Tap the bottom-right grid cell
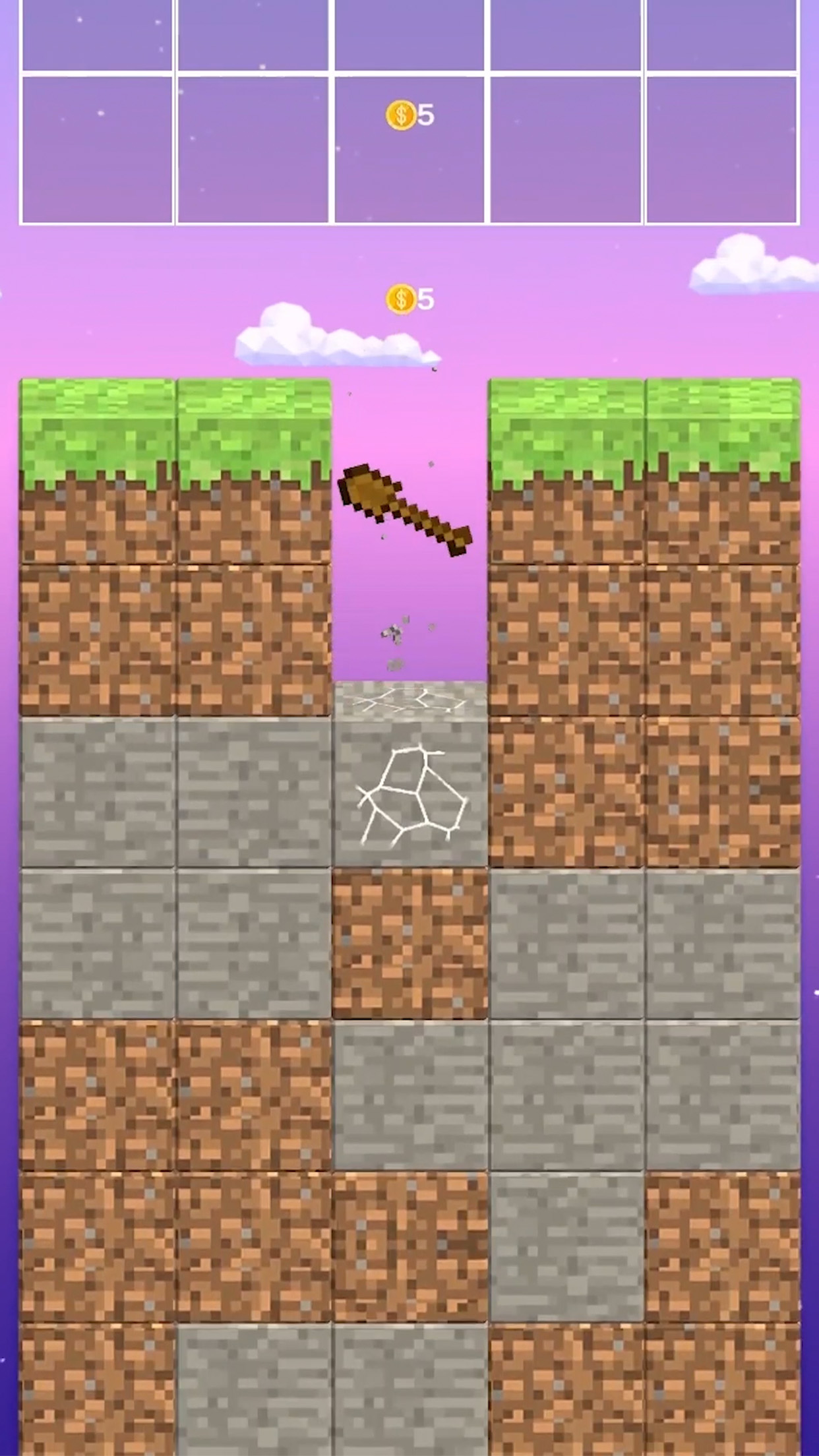Screen dimensions: 819x1456 click(x=722, y=152)
